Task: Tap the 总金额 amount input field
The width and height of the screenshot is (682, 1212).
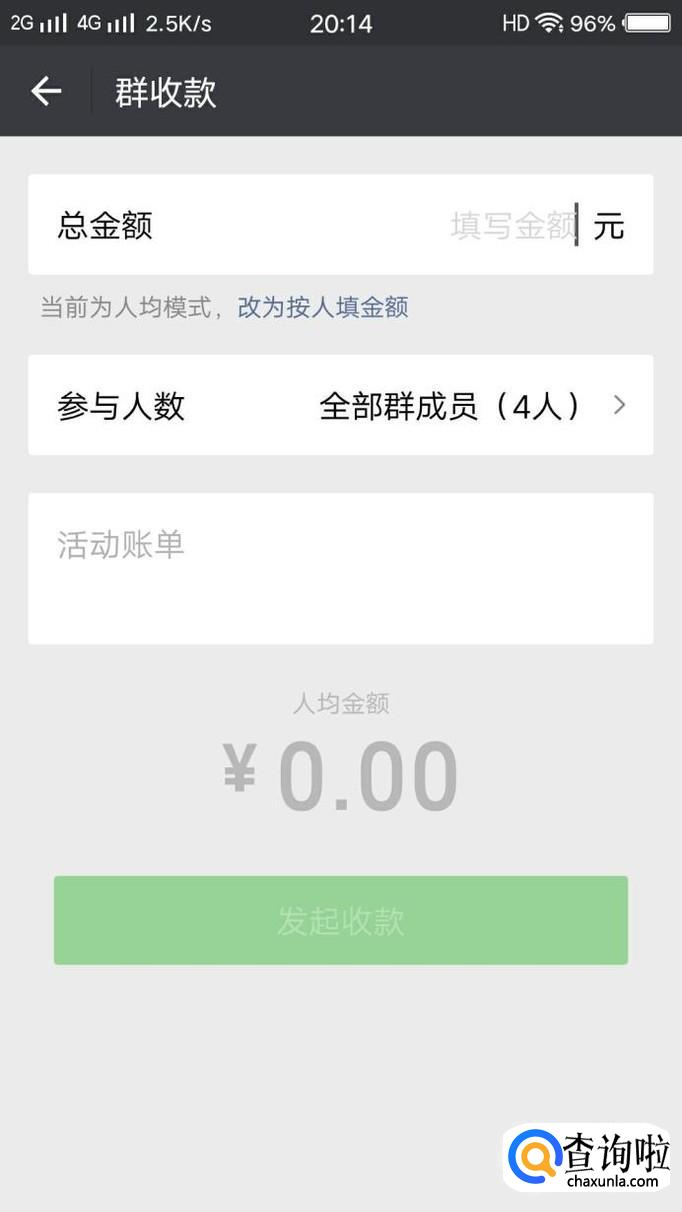Action: point(510,226)
